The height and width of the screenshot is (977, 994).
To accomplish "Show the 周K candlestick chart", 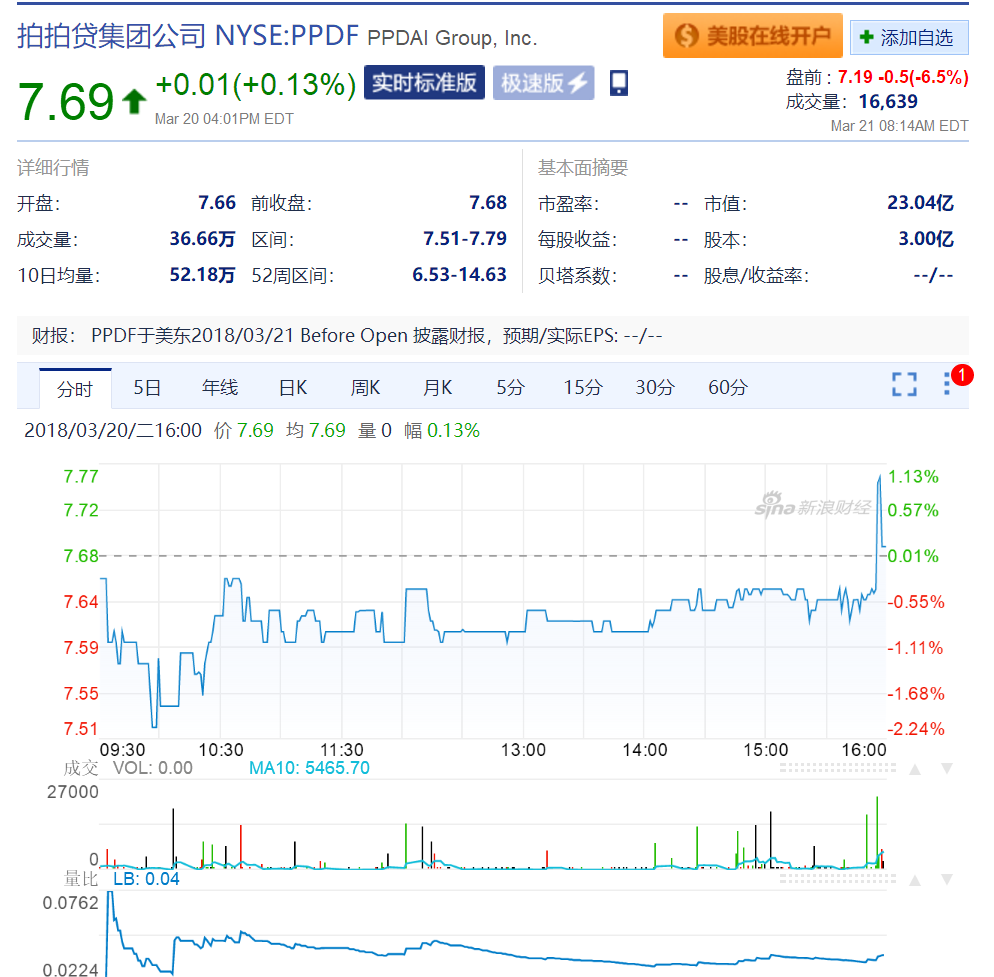I will [x=365, y=388].
